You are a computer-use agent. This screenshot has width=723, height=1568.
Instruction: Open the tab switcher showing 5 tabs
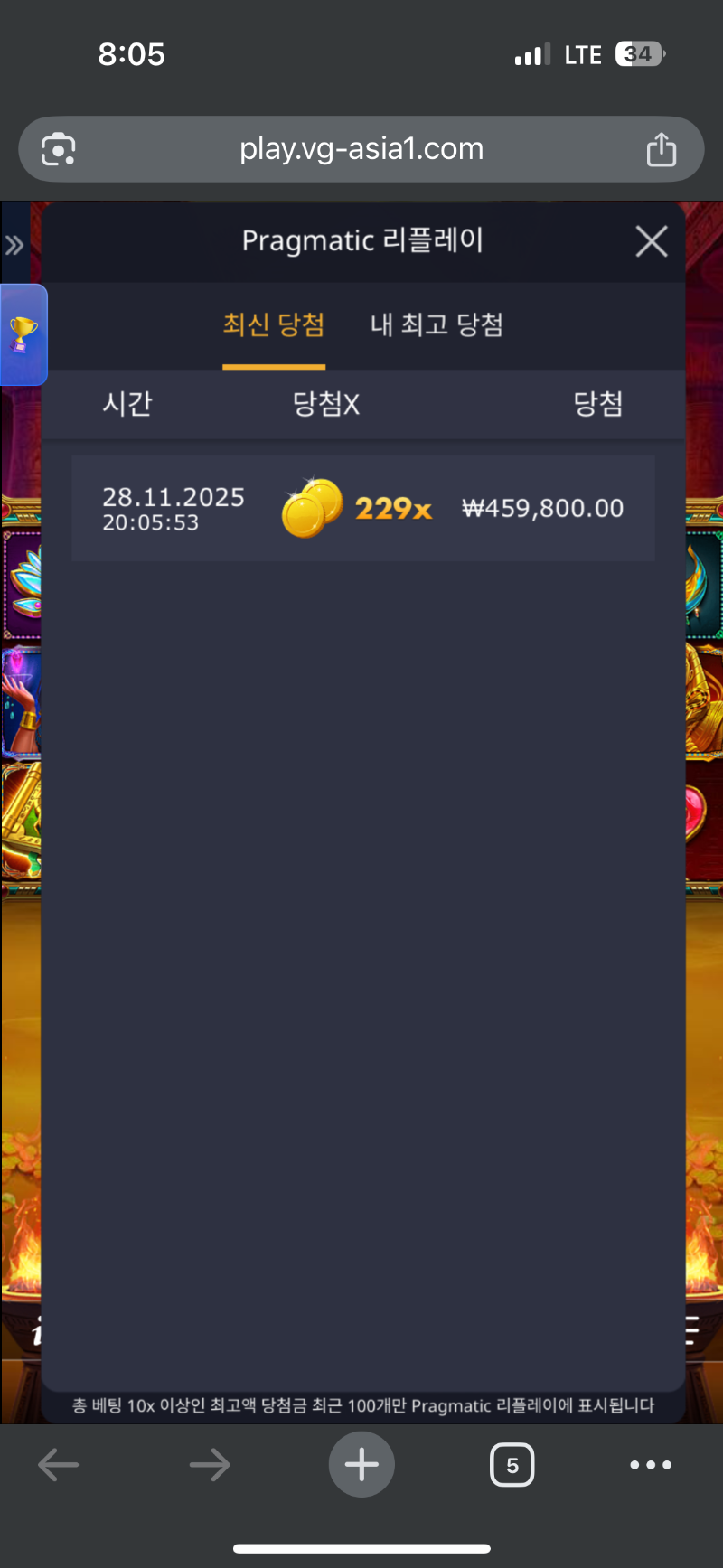tap(512, 1465)
